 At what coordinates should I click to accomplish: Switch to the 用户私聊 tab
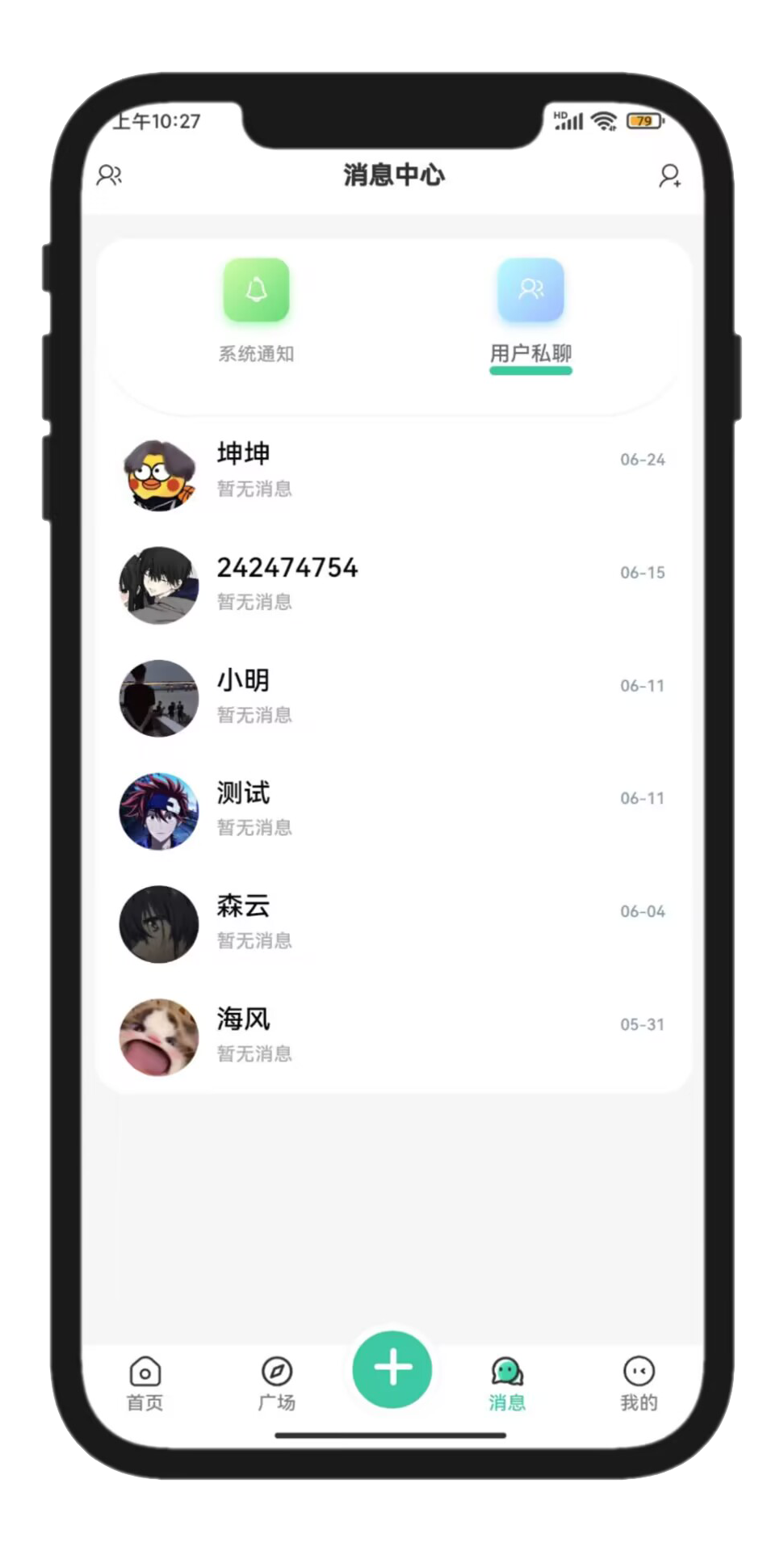pyautogui.click(x=530, y=354)
